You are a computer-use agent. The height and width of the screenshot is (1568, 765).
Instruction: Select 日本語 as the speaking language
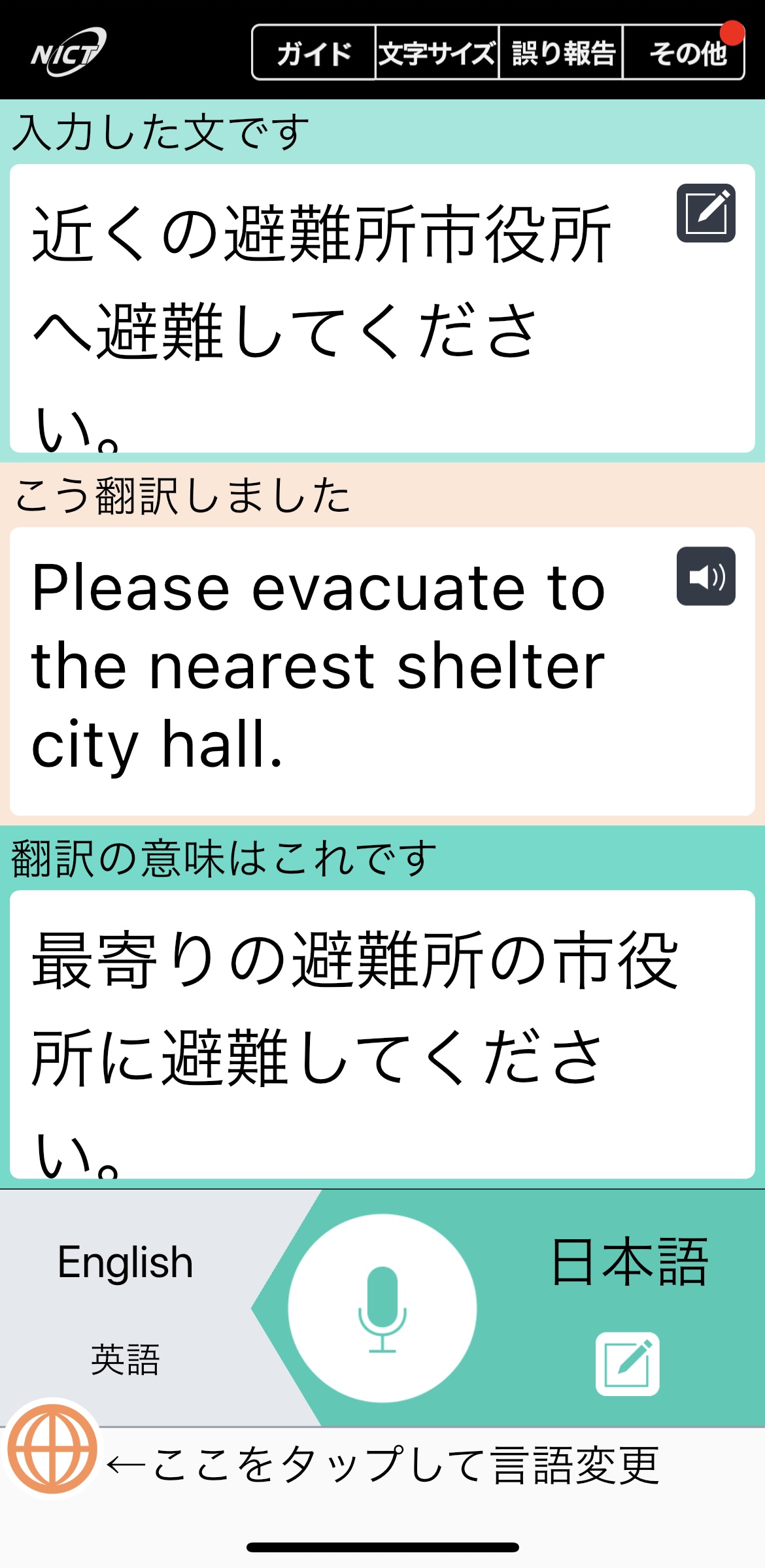[x=629, y=1262]
